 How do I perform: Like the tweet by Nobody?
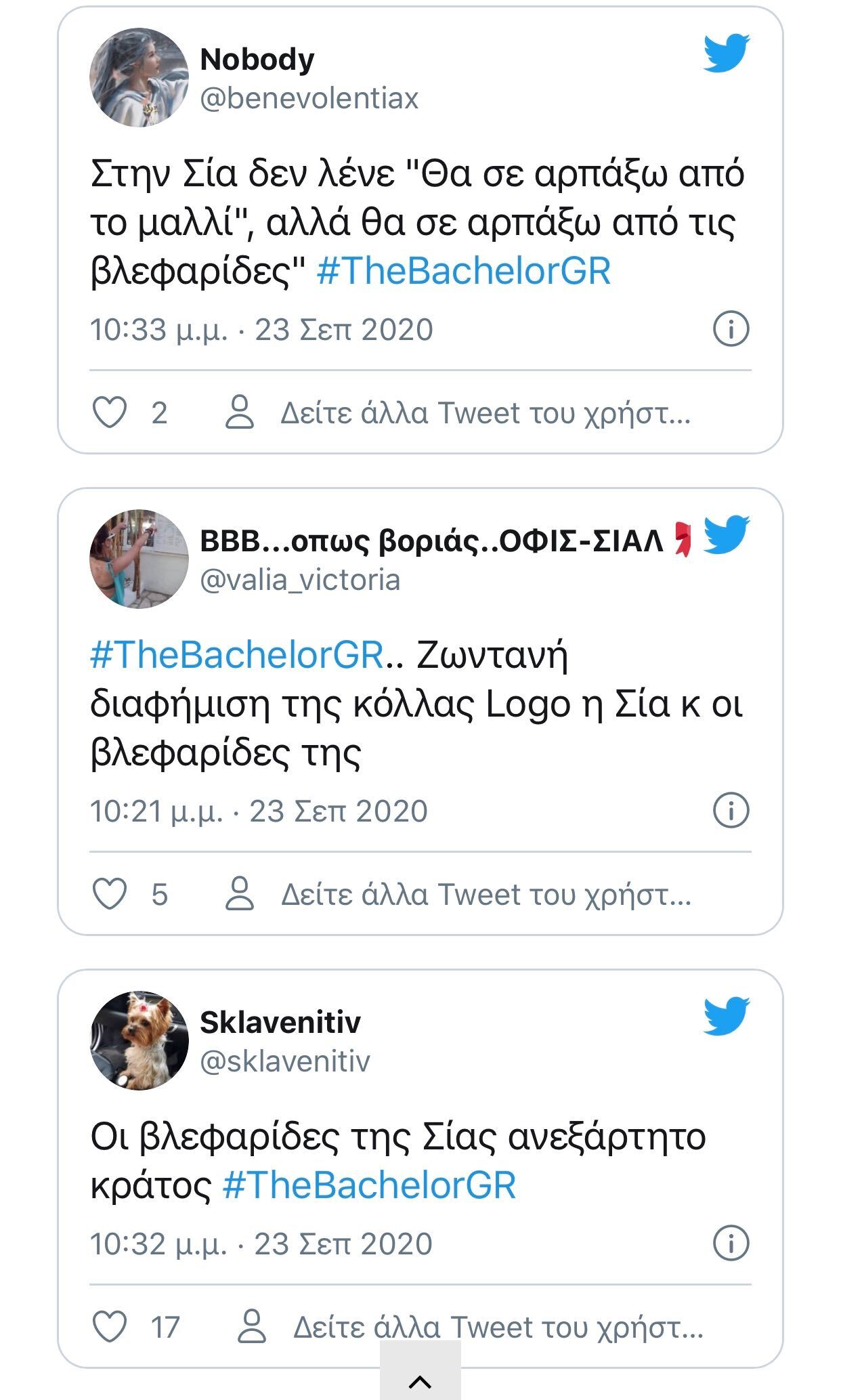110,412
